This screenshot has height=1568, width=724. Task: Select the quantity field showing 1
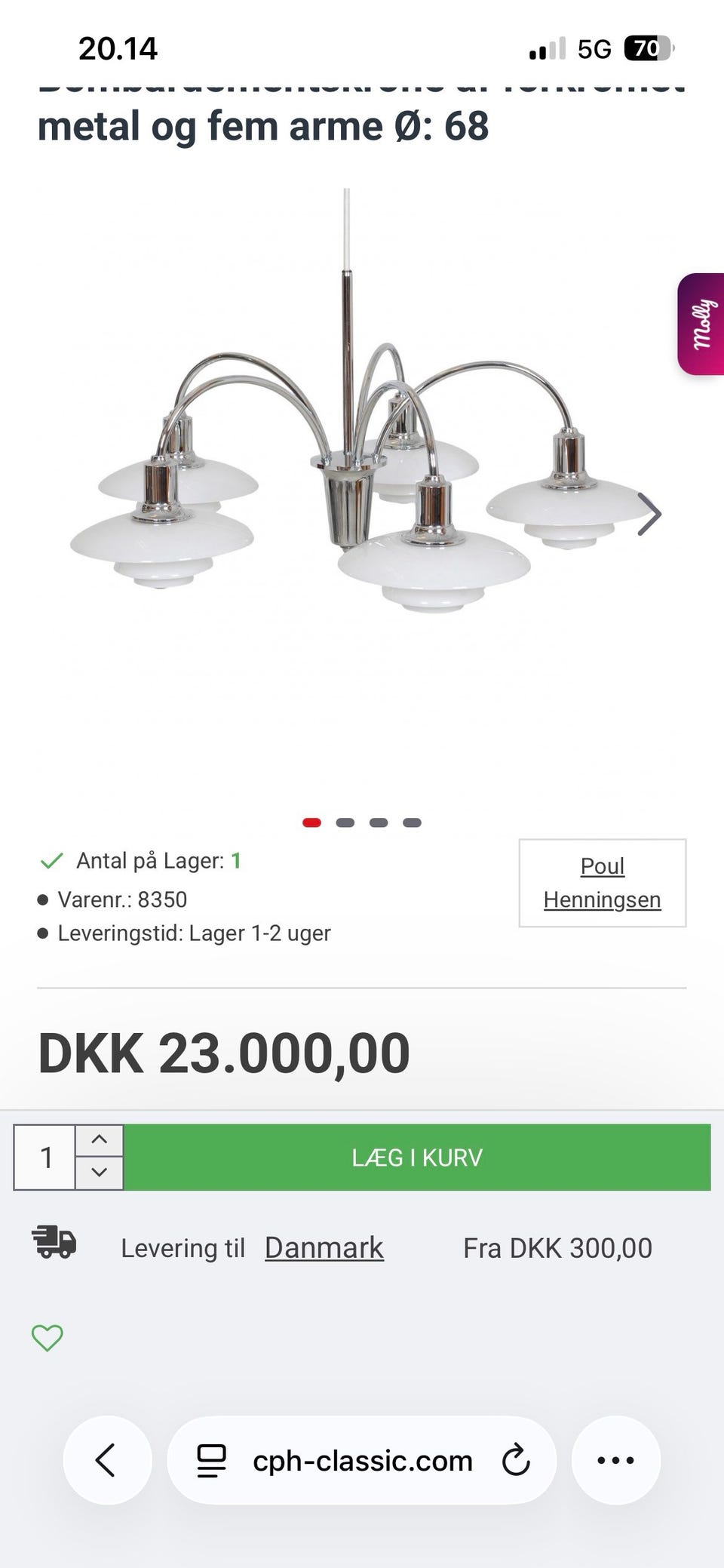(x=47, y=1157)
